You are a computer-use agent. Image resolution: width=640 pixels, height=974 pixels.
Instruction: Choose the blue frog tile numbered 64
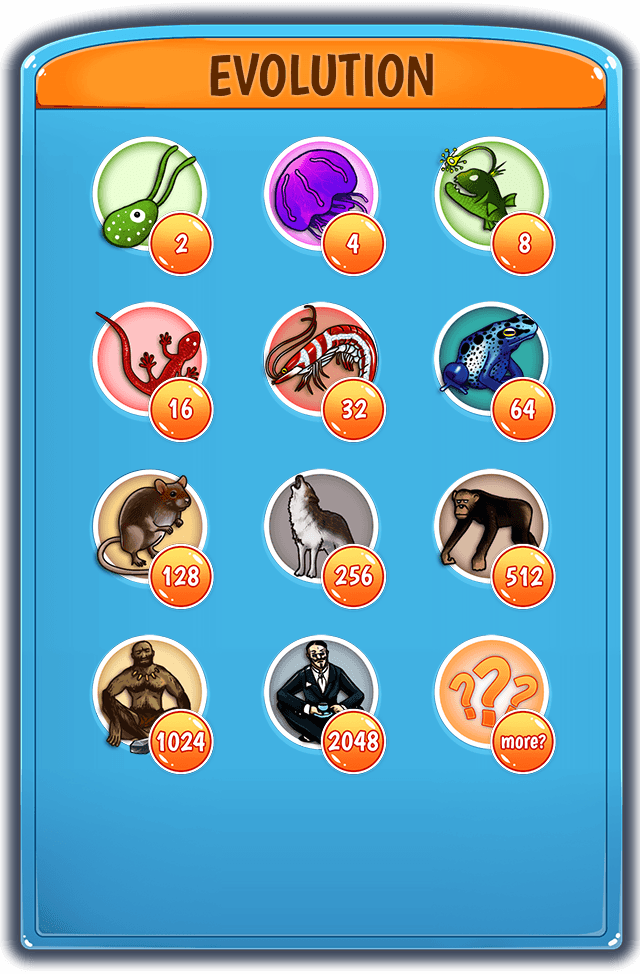493,358
